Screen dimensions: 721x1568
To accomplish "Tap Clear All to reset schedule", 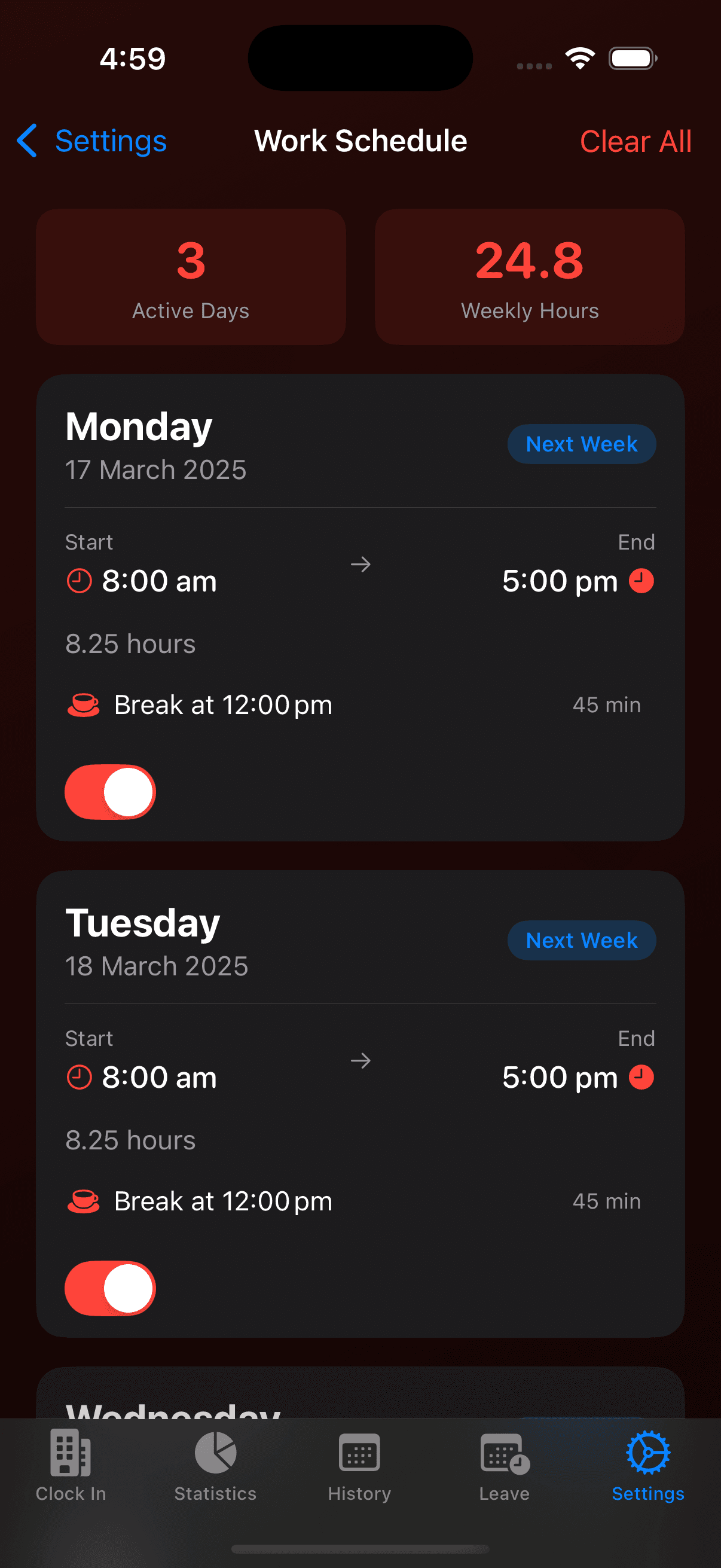I will [x=636, y=141].
